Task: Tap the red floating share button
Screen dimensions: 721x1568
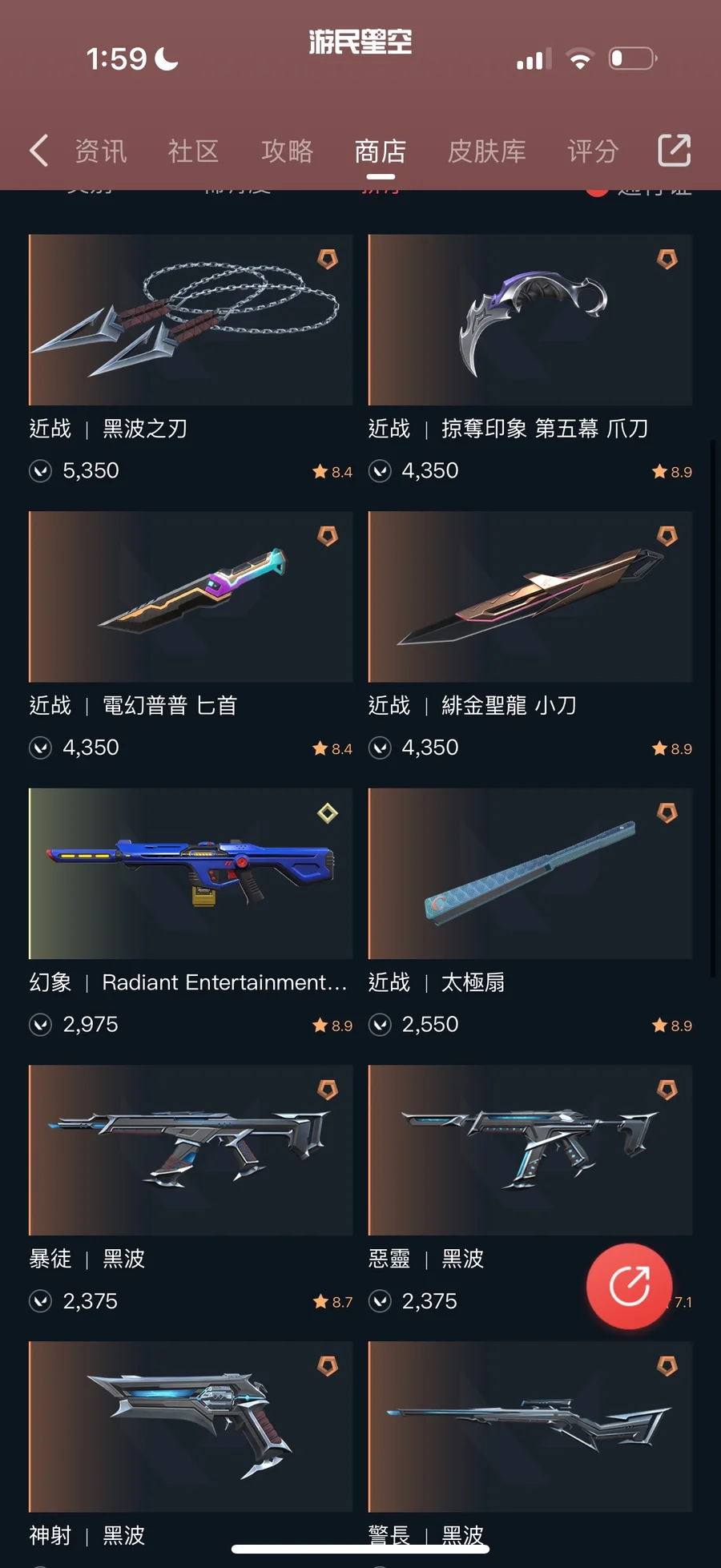Action: (629, 1286)
